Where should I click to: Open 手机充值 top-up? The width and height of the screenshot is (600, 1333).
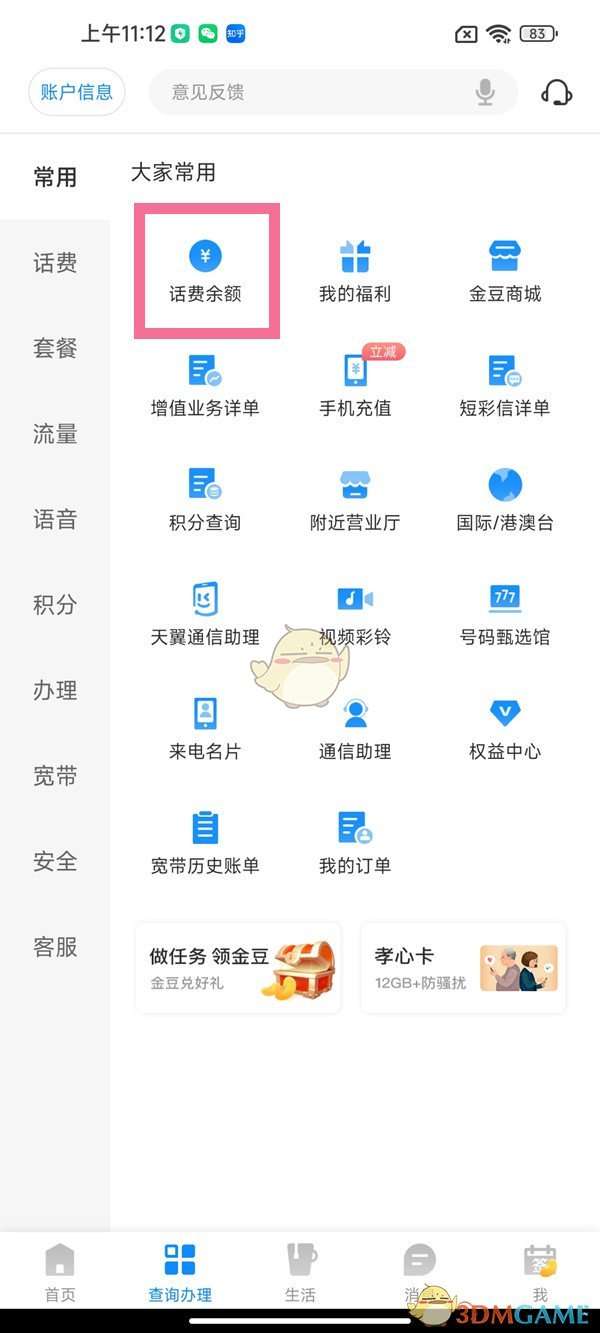click(x=355, y=385)
